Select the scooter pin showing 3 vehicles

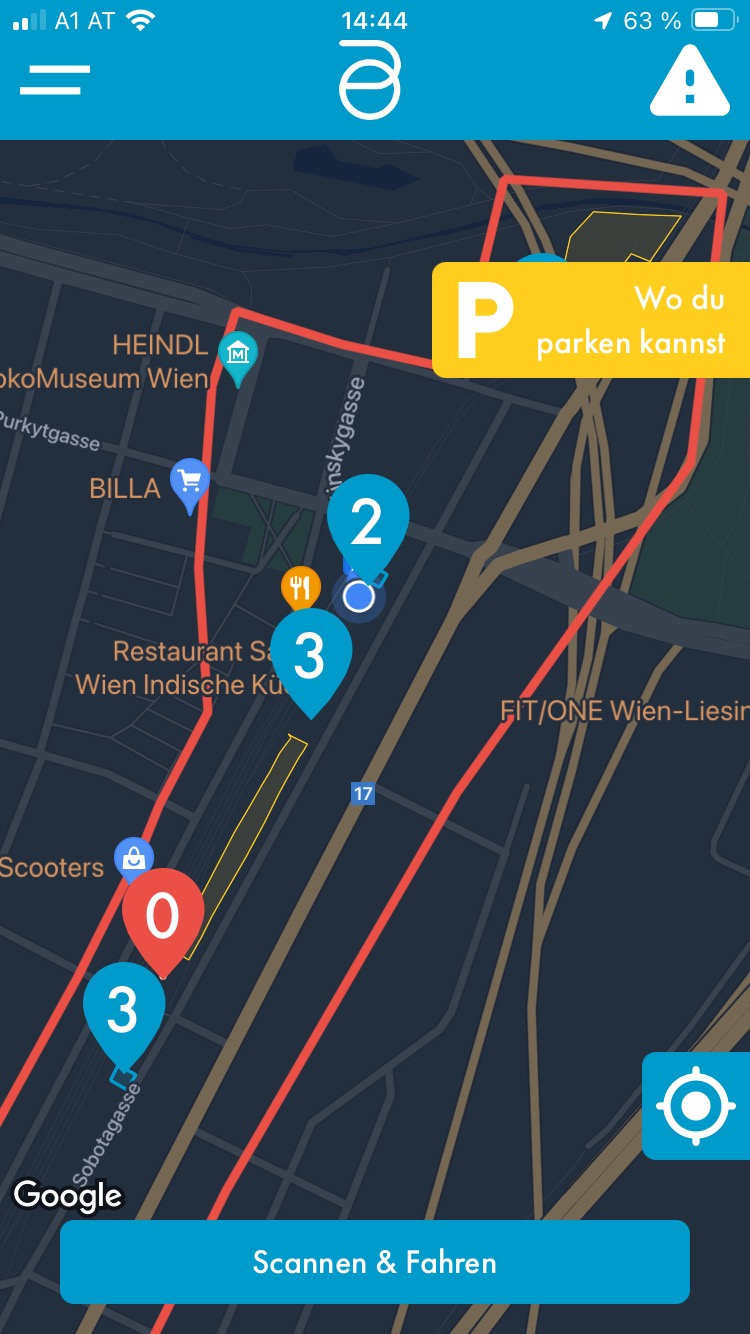[x=311, y=655]
